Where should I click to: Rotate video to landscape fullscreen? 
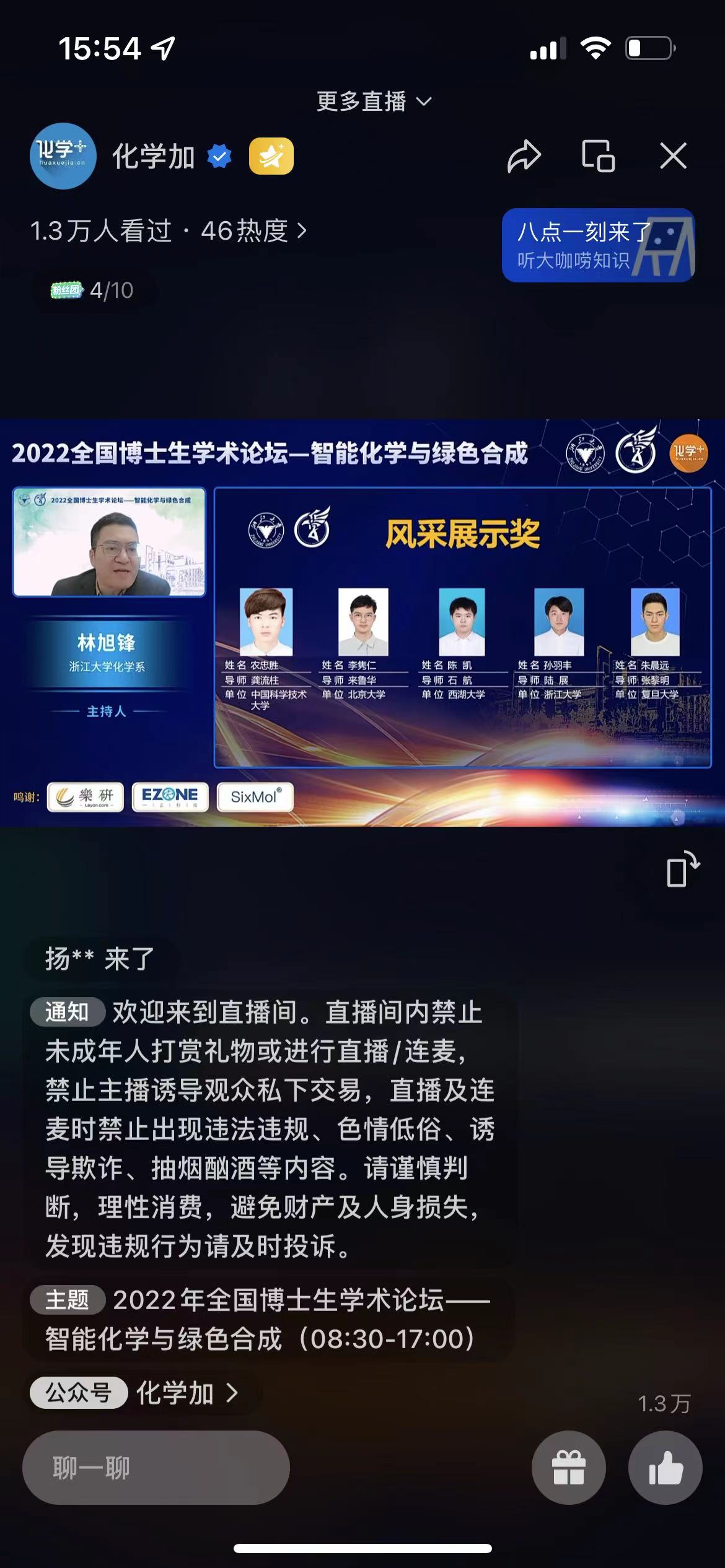click(682, 869)
